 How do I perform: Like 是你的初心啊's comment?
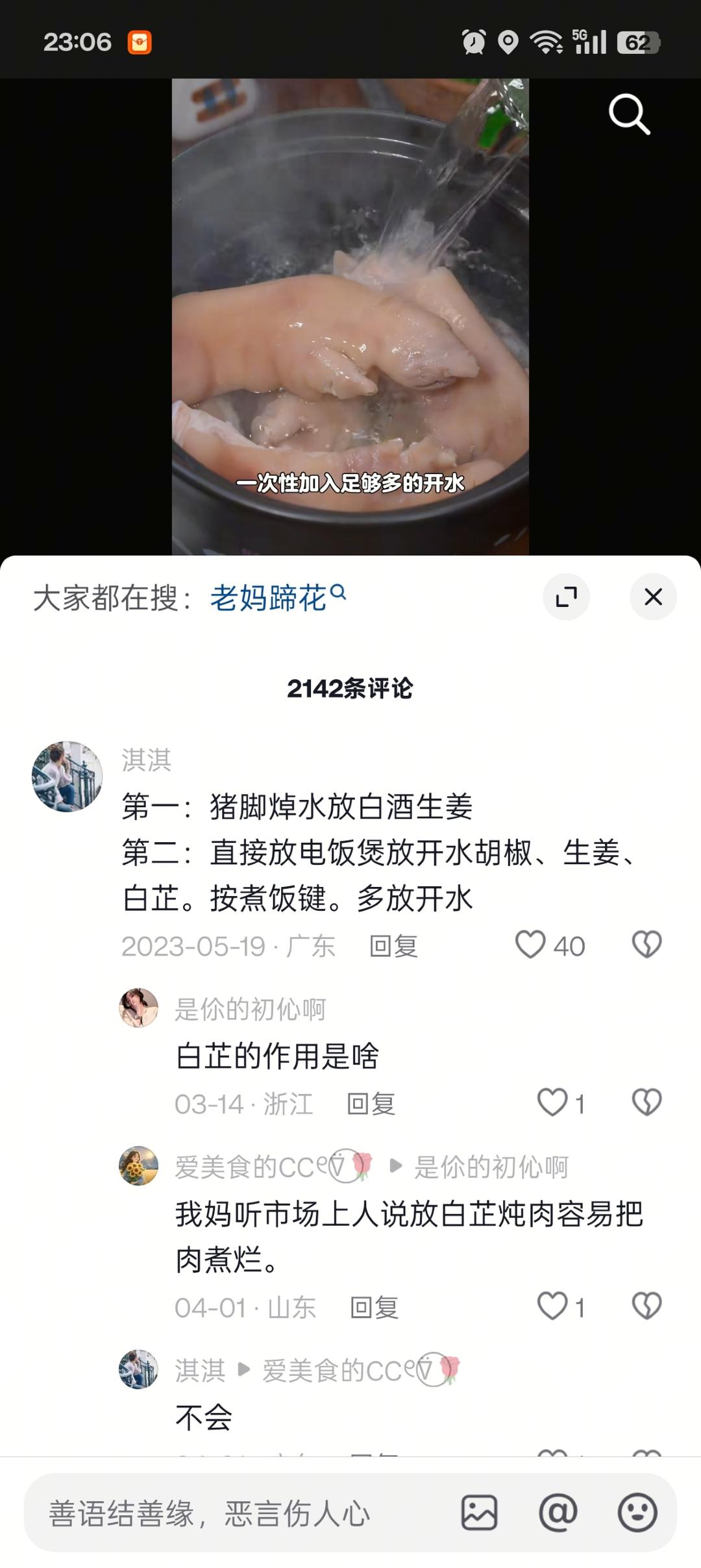[x=552, y=1102]
